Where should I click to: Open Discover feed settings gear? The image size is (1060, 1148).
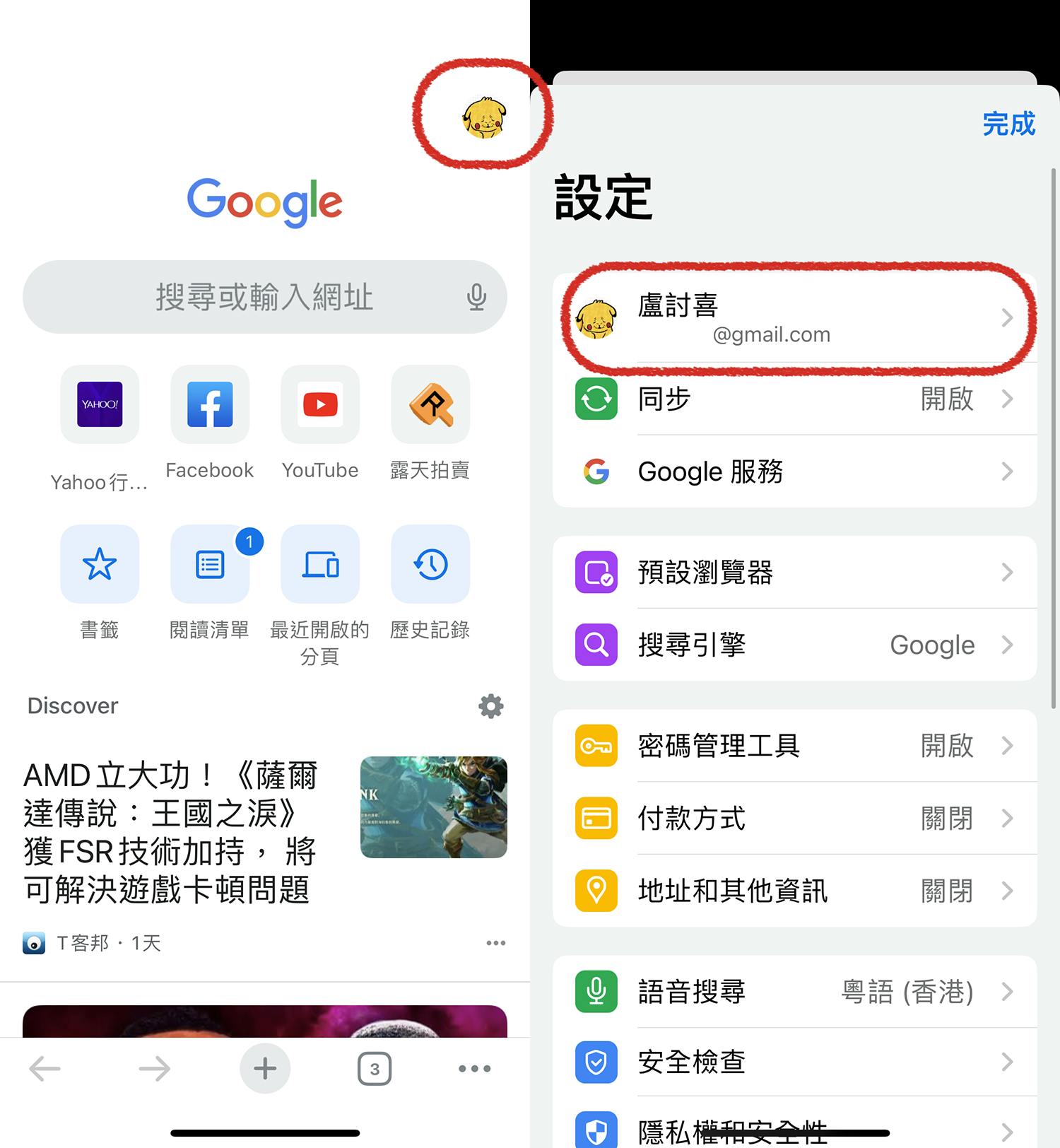(490, 705)
